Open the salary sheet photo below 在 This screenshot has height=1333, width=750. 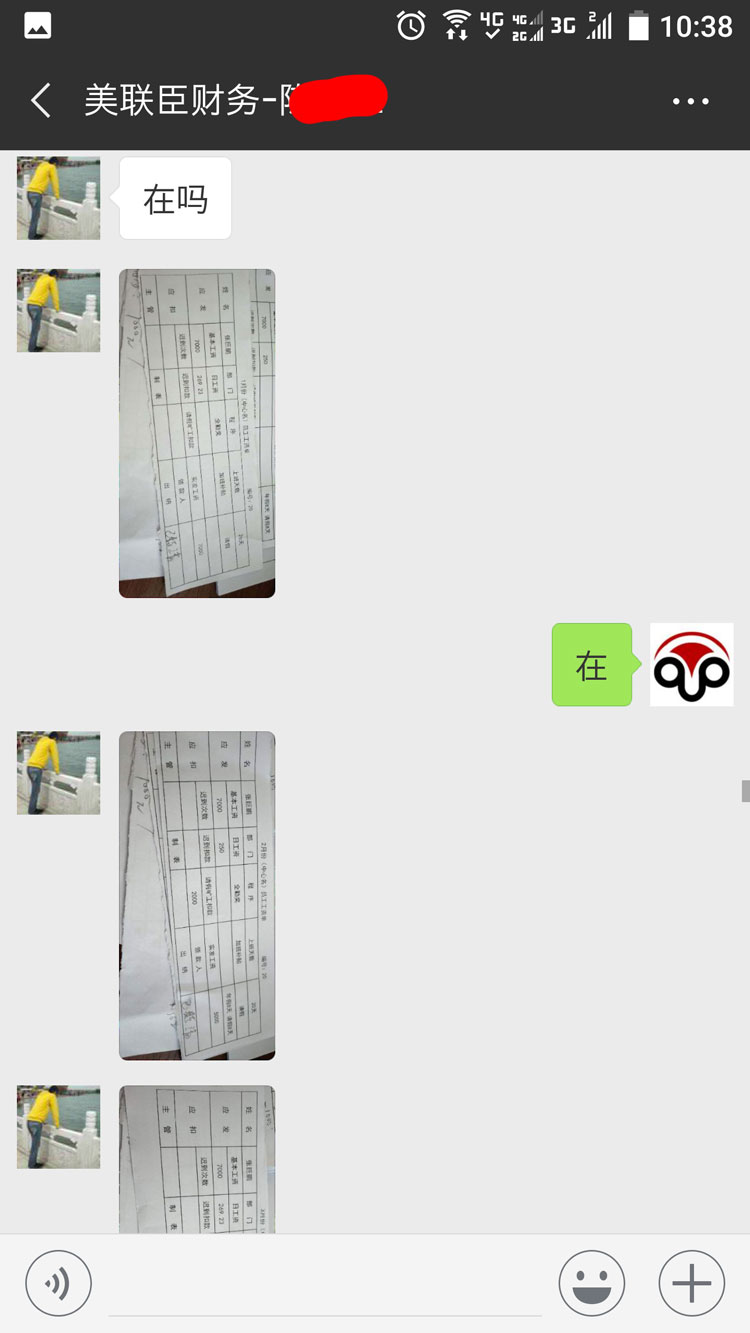pyautogui.click(x=197, y=895)
